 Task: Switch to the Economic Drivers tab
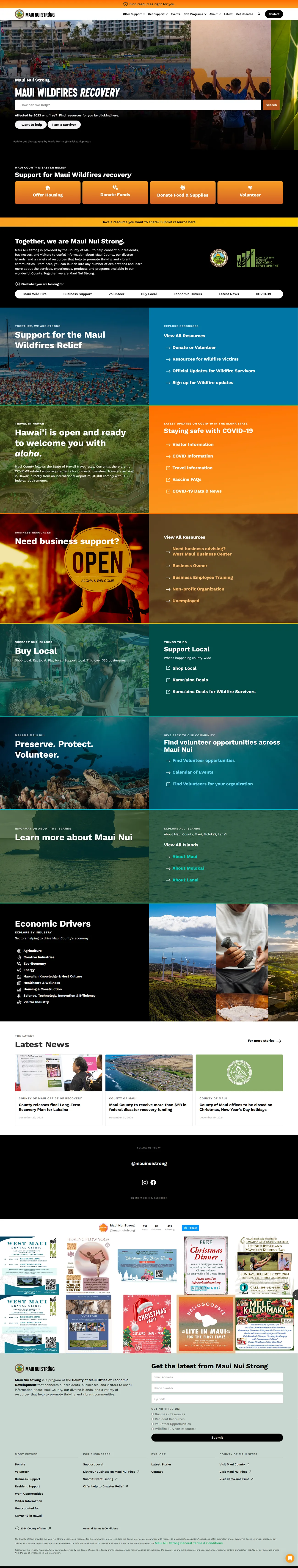tap(188, 294)
